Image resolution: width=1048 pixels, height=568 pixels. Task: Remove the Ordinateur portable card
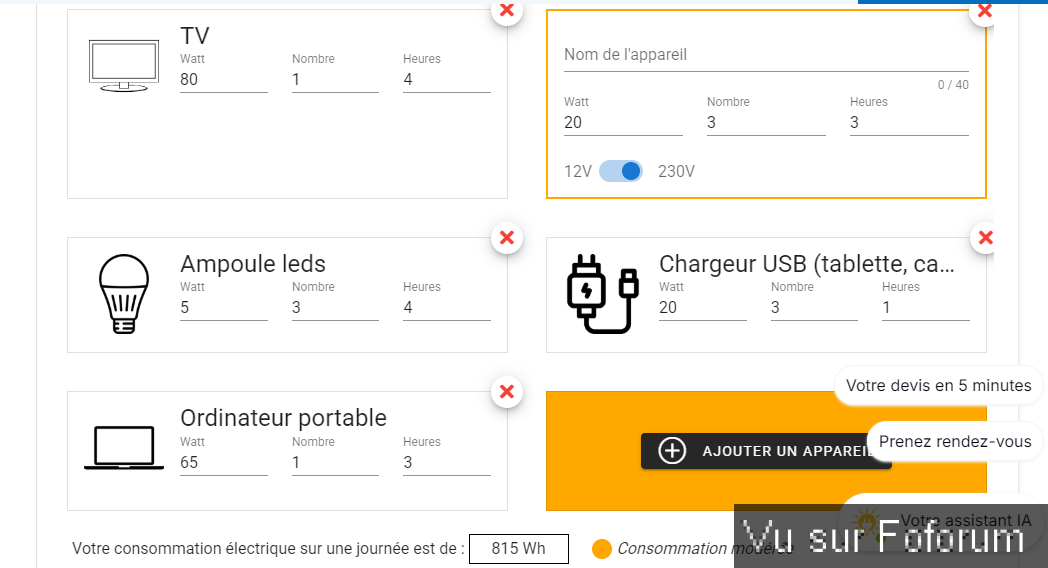coord(507,392)
